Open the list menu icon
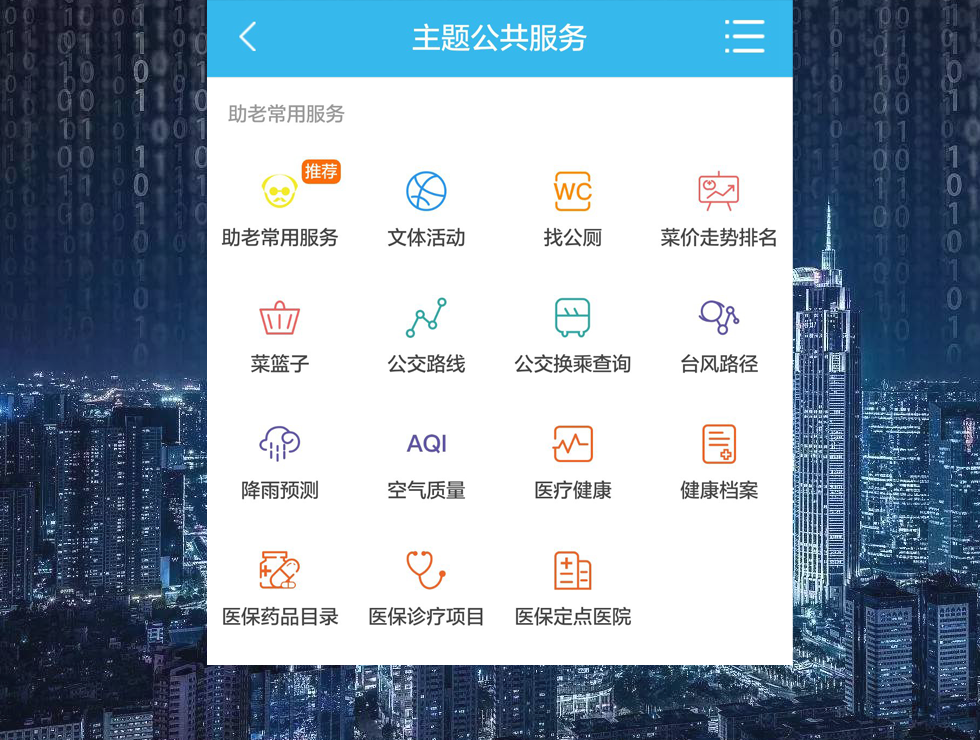This screenshot has width=980, height=740. (x=744, y=37)
